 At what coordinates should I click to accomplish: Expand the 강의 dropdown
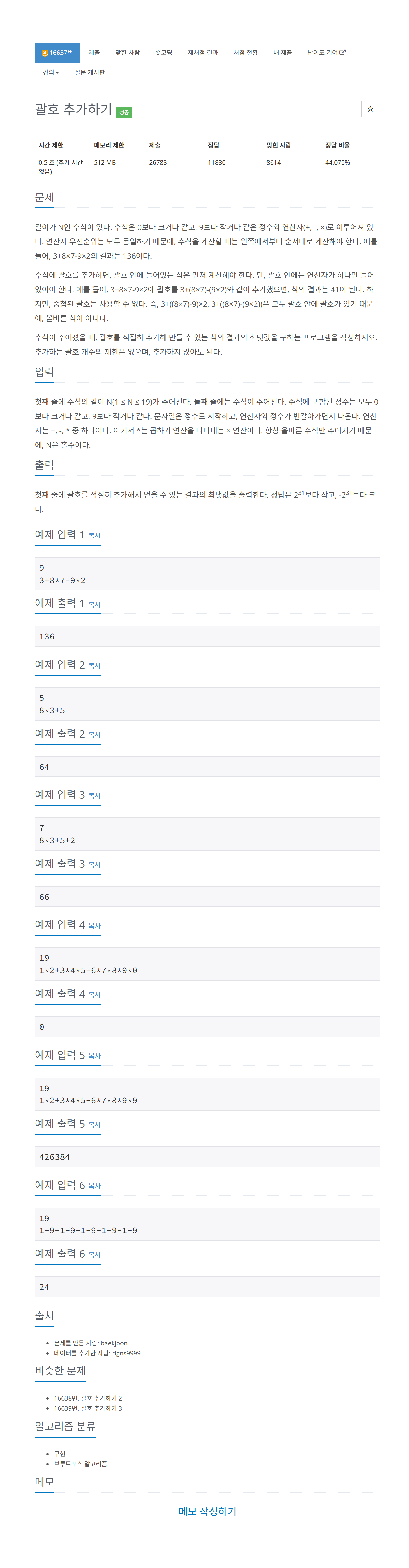click(x=51, y=72)
